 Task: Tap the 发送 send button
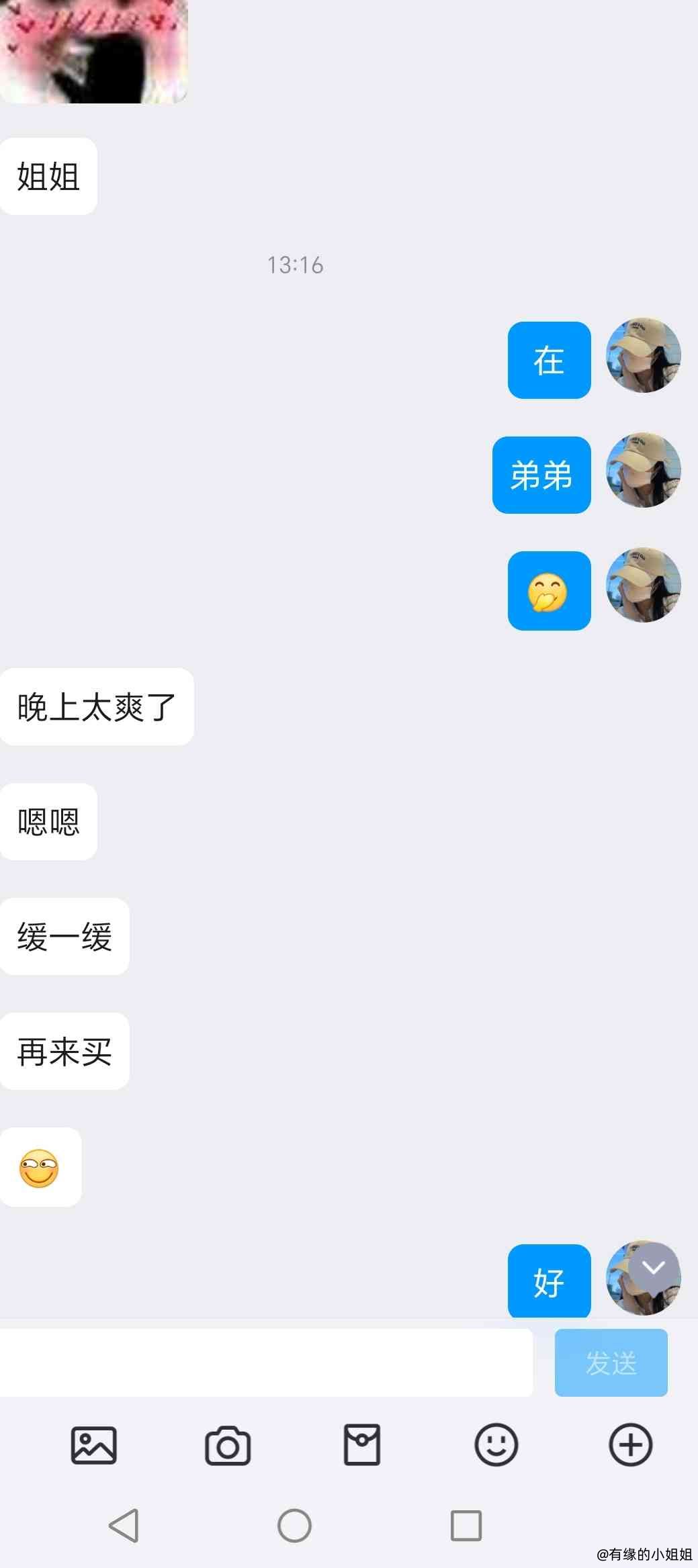pos(611,1363)
